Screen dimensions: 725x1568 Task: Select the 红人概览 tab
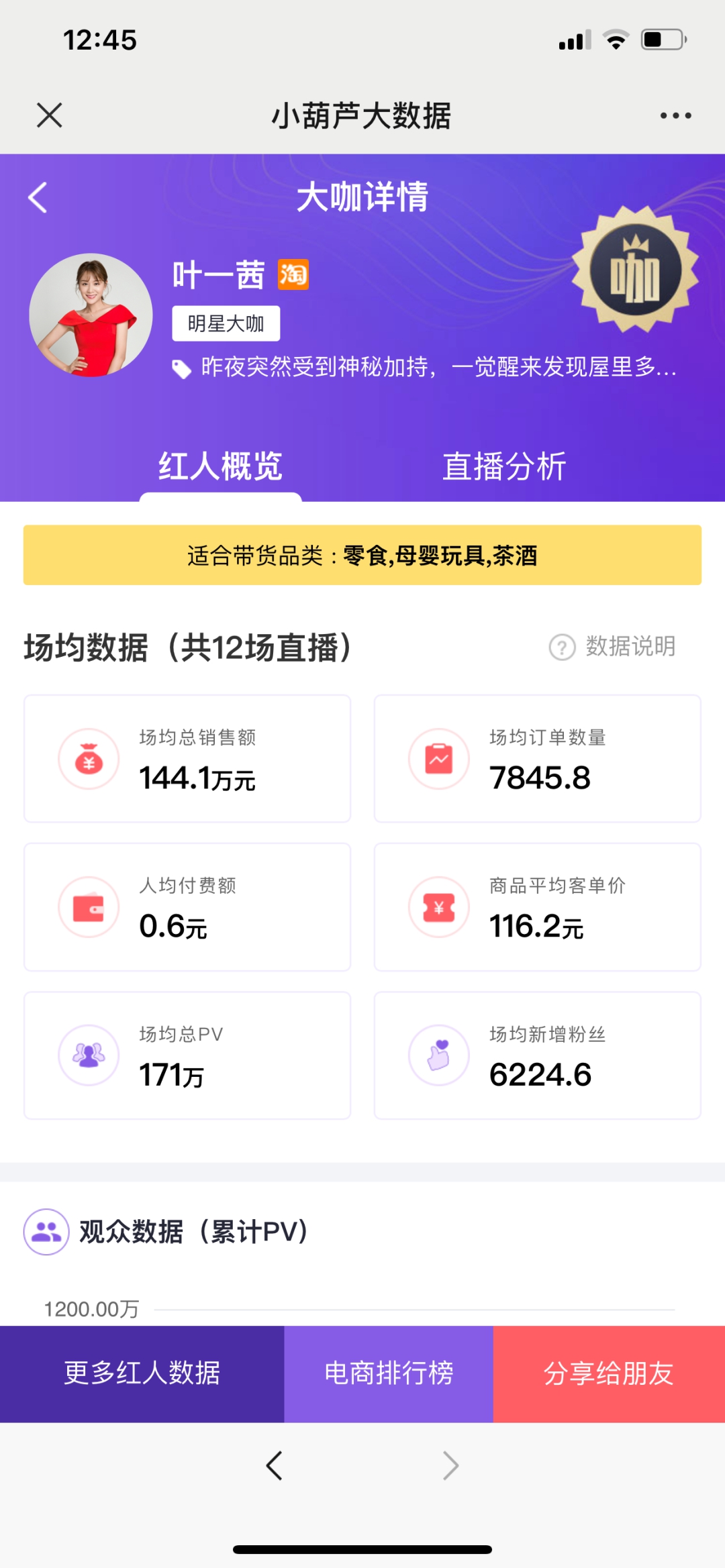[x=220, y=466]
